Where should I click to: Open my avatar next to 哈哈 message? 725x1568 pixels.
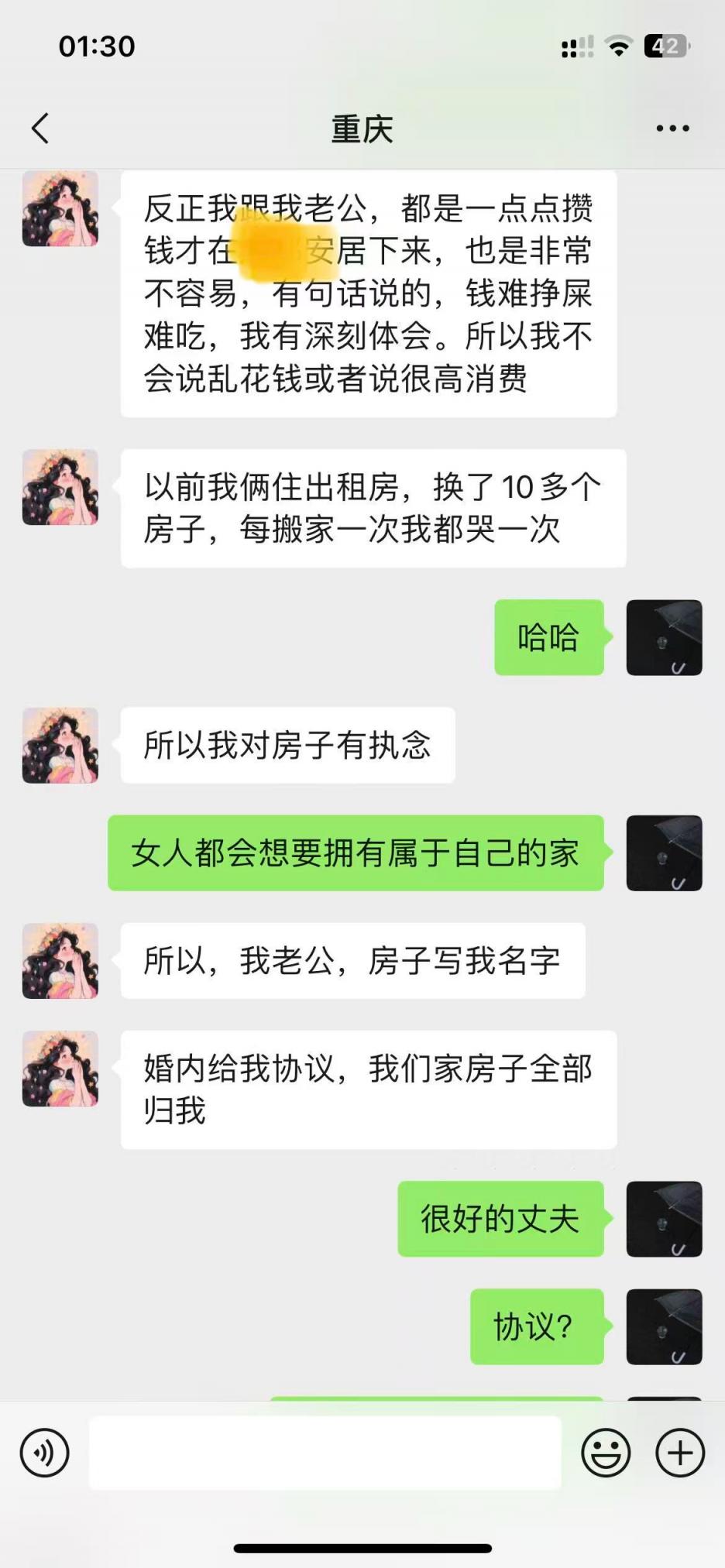[x=664, y=637]
